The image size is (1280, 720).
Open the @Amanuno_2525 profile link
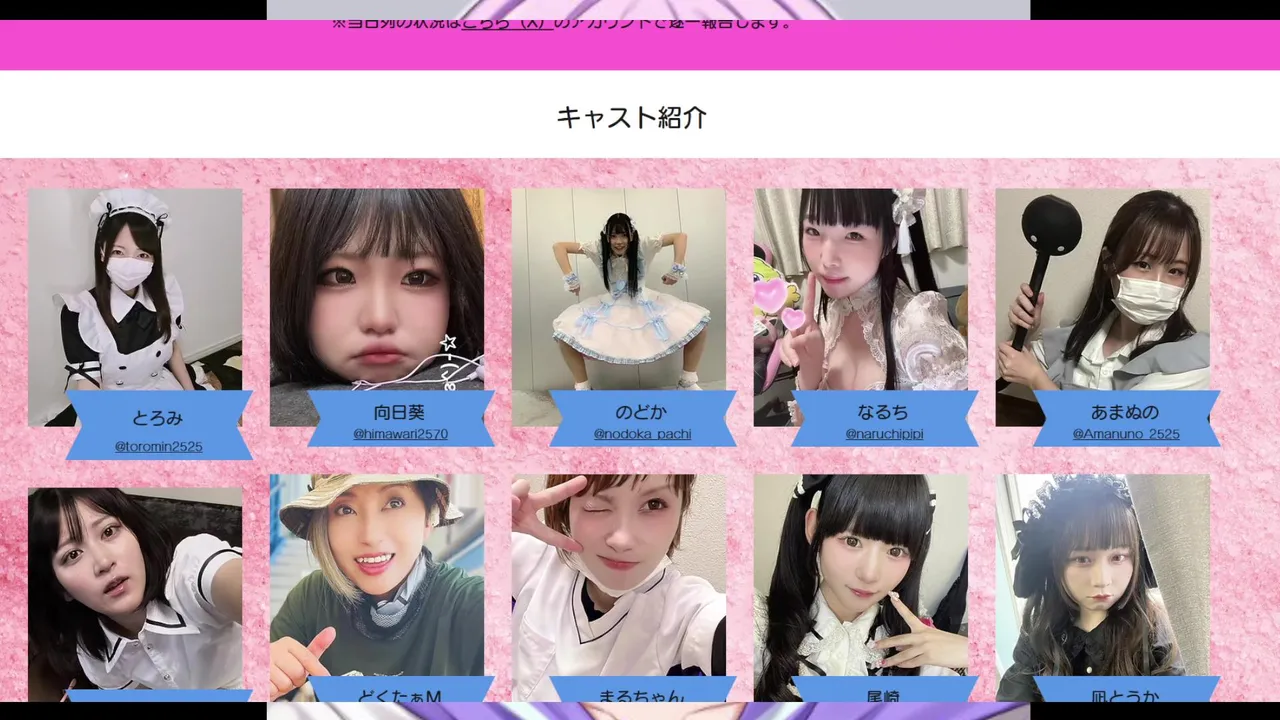1126,434
